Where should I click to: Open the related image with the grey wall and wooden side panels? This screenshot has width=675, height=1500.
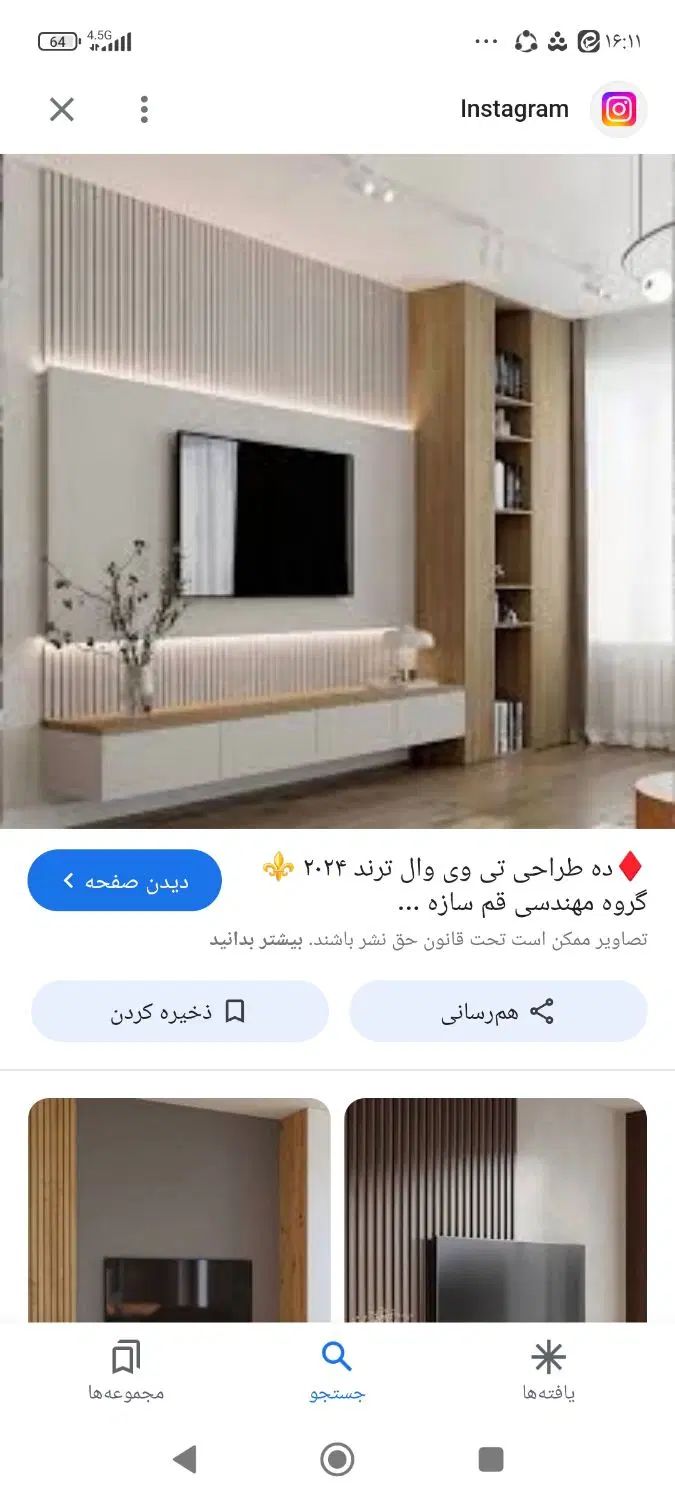(179, 1210)
